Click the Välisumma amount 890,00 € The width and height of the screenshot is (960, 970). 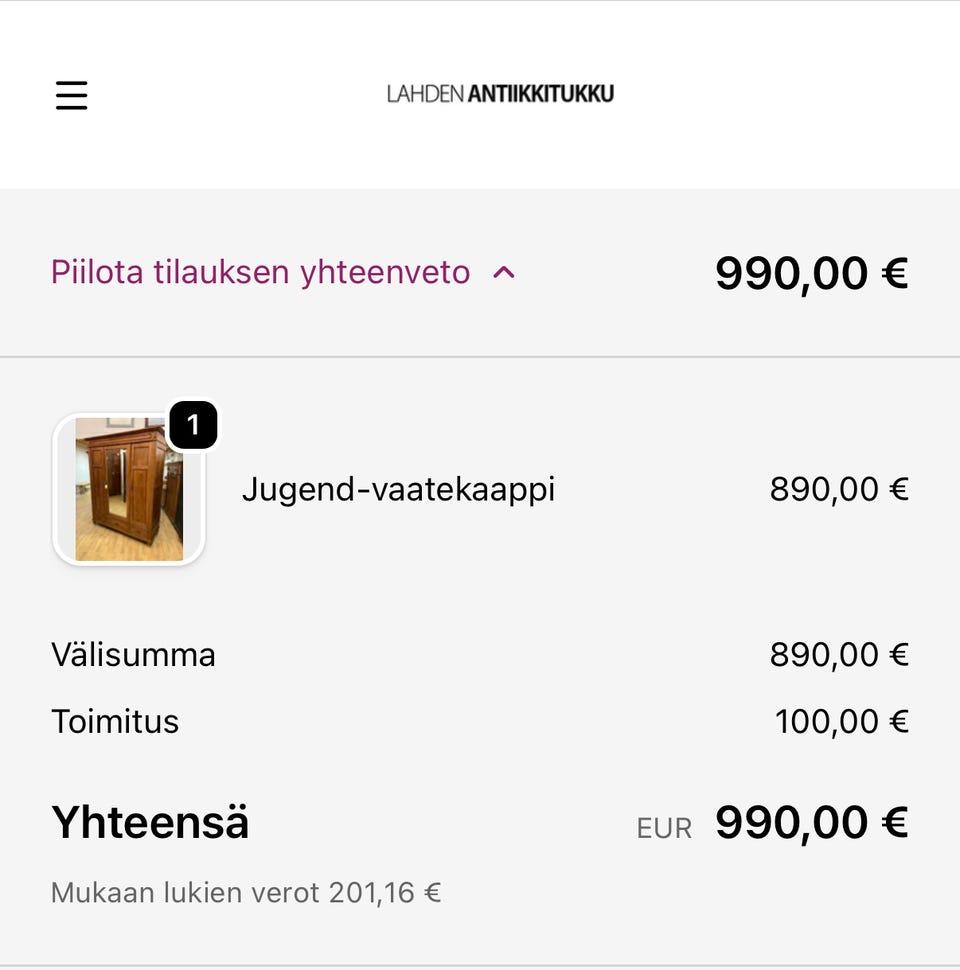click(x=840, y=654)
